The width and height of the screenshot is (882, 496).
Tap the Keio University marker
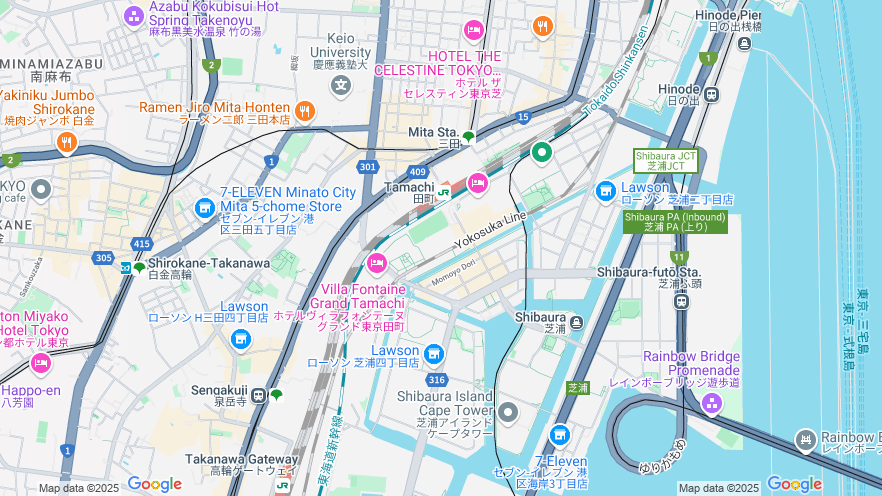pyautogui.click(x=342, y=84)
